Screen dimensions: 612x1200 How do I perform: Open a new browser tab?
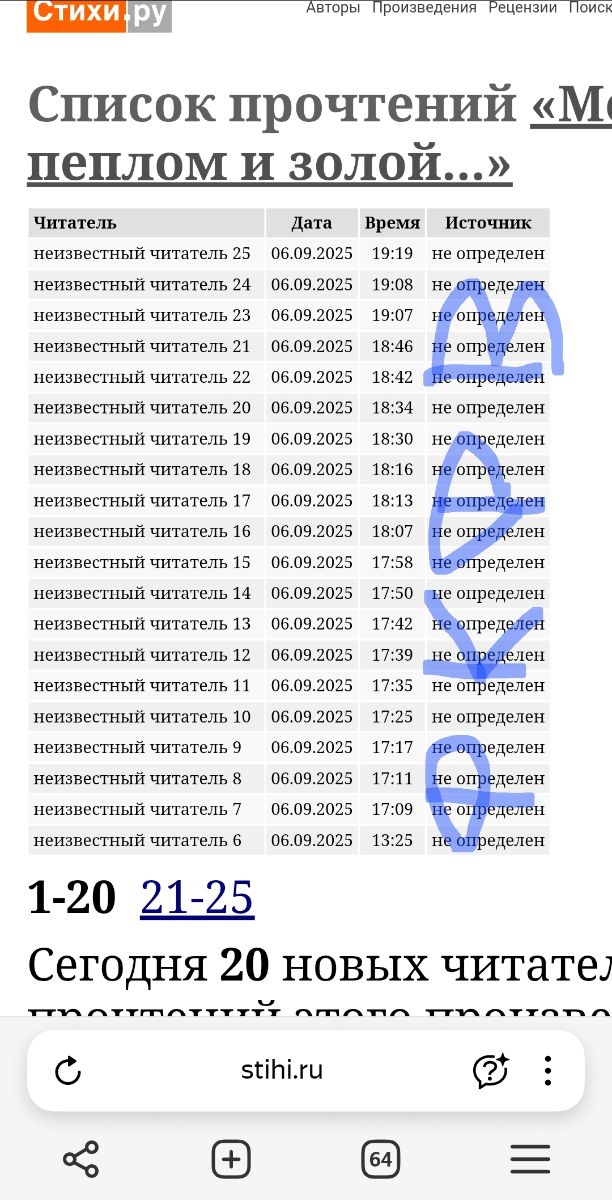(231, 1160)
